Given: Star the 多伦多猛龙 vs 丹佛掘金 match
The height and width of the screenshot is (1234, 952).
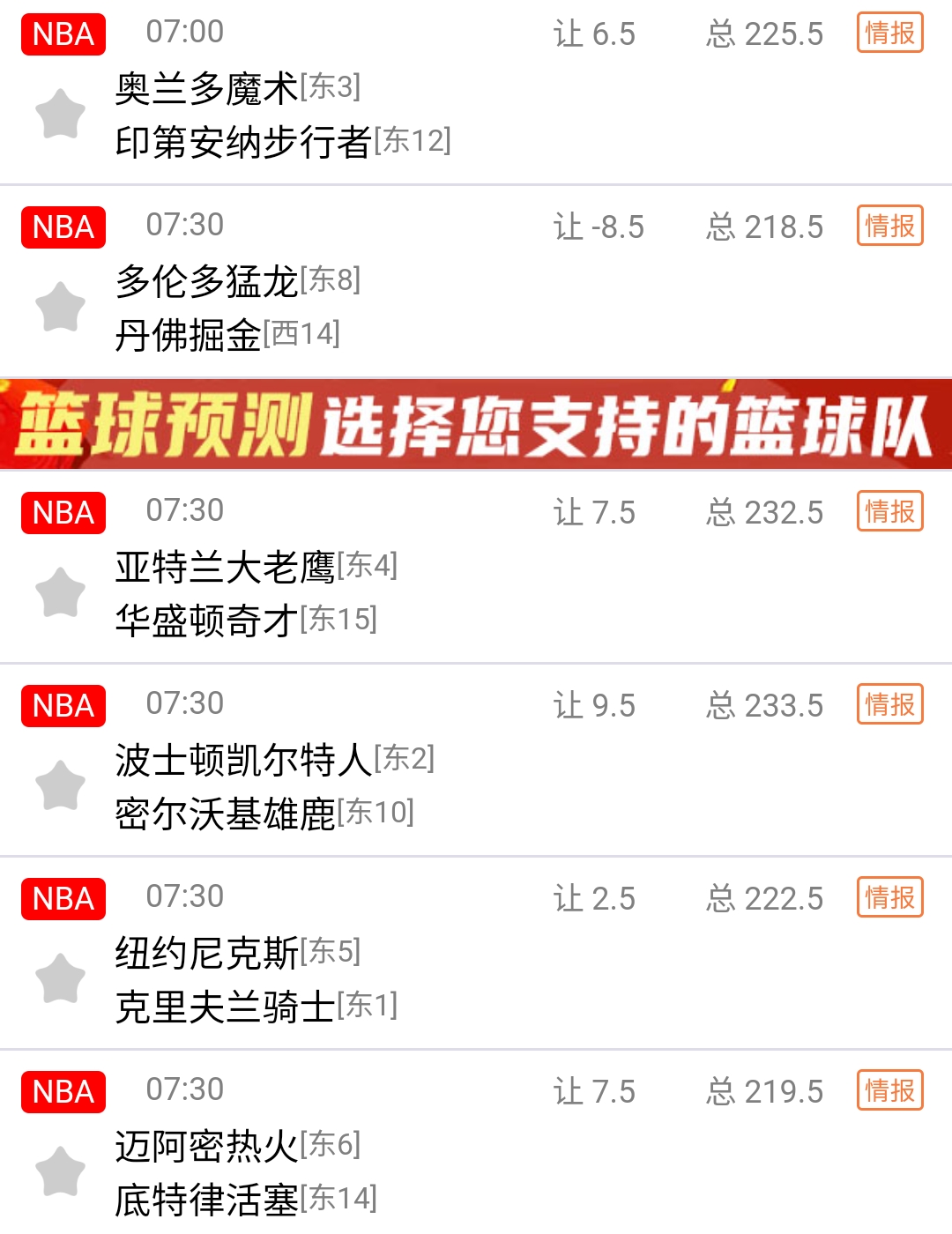Looking at the screenshot, I should coord(60,307).
